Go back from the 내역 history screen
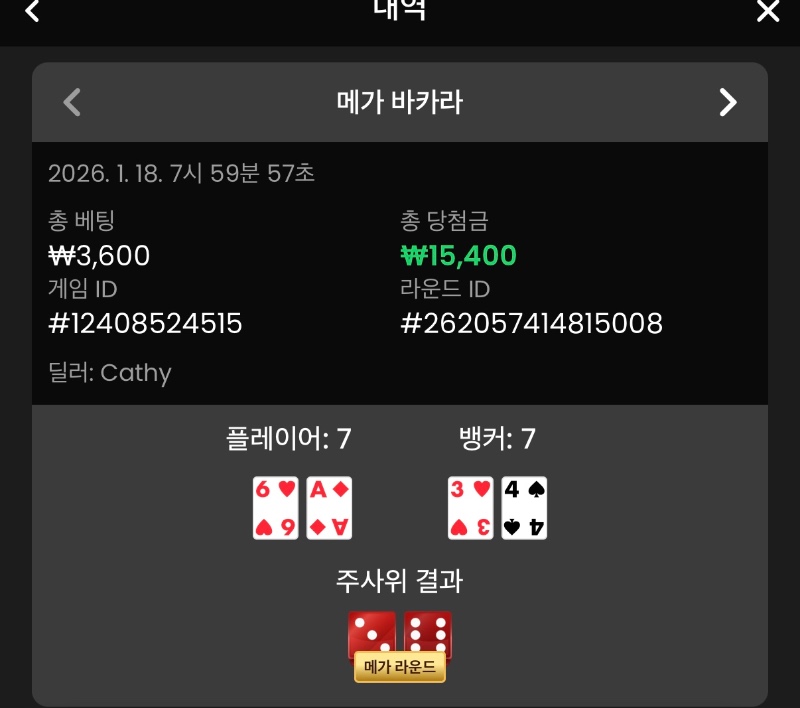The image size is (800, 708). point(32,11)
